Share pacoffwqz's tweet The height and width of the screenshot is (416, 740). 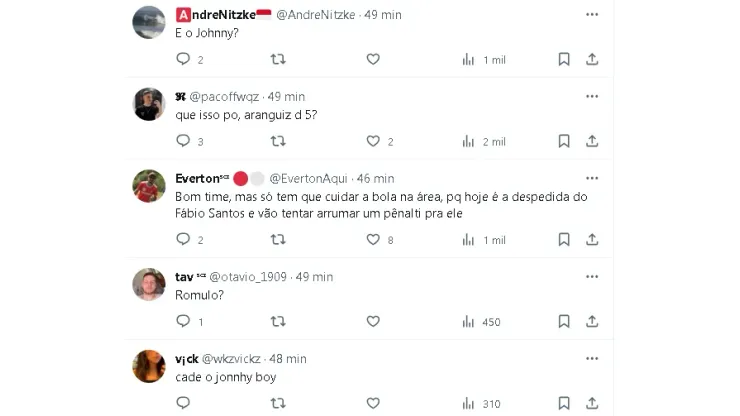(x=592, y=142)
